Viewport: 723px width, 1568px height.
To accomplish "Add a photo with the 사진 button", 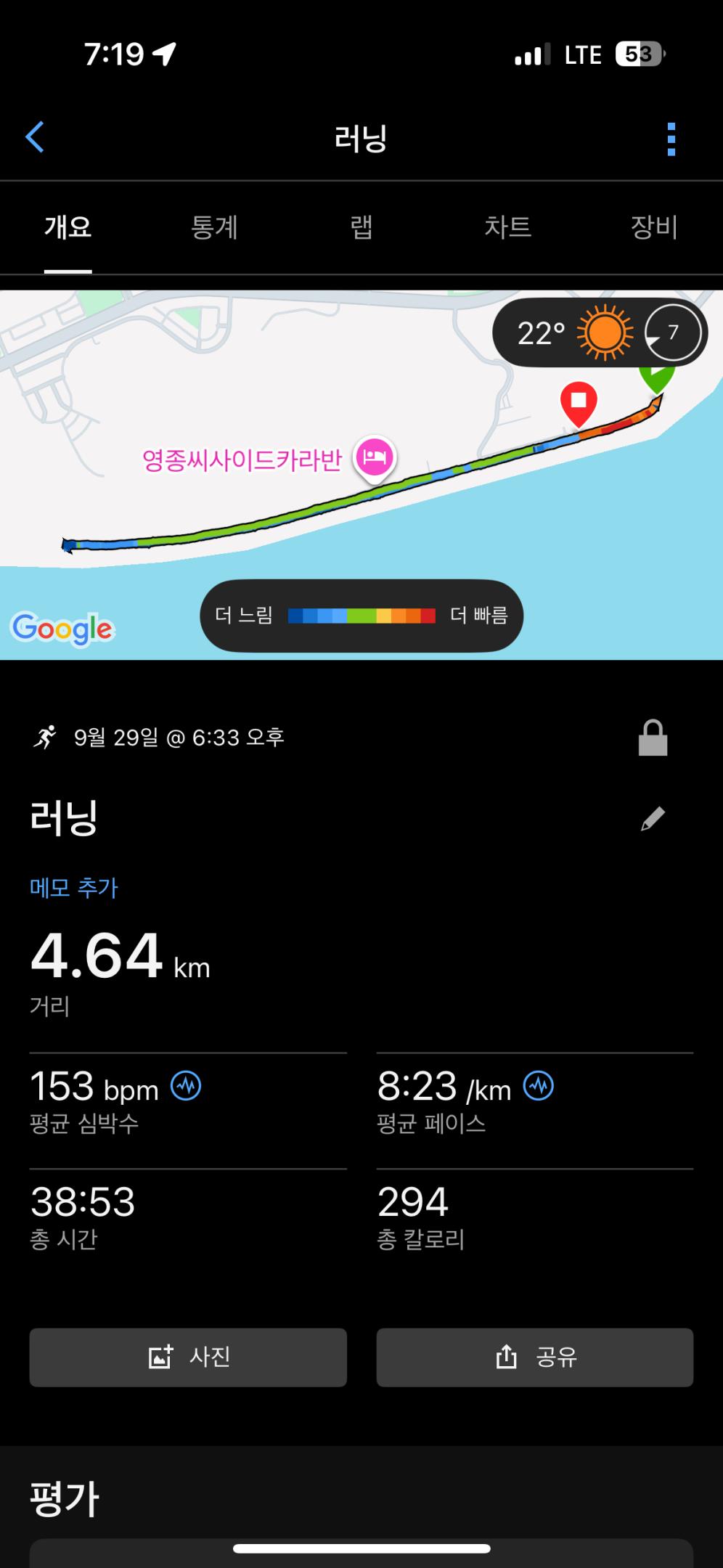I will [188, 1357].
